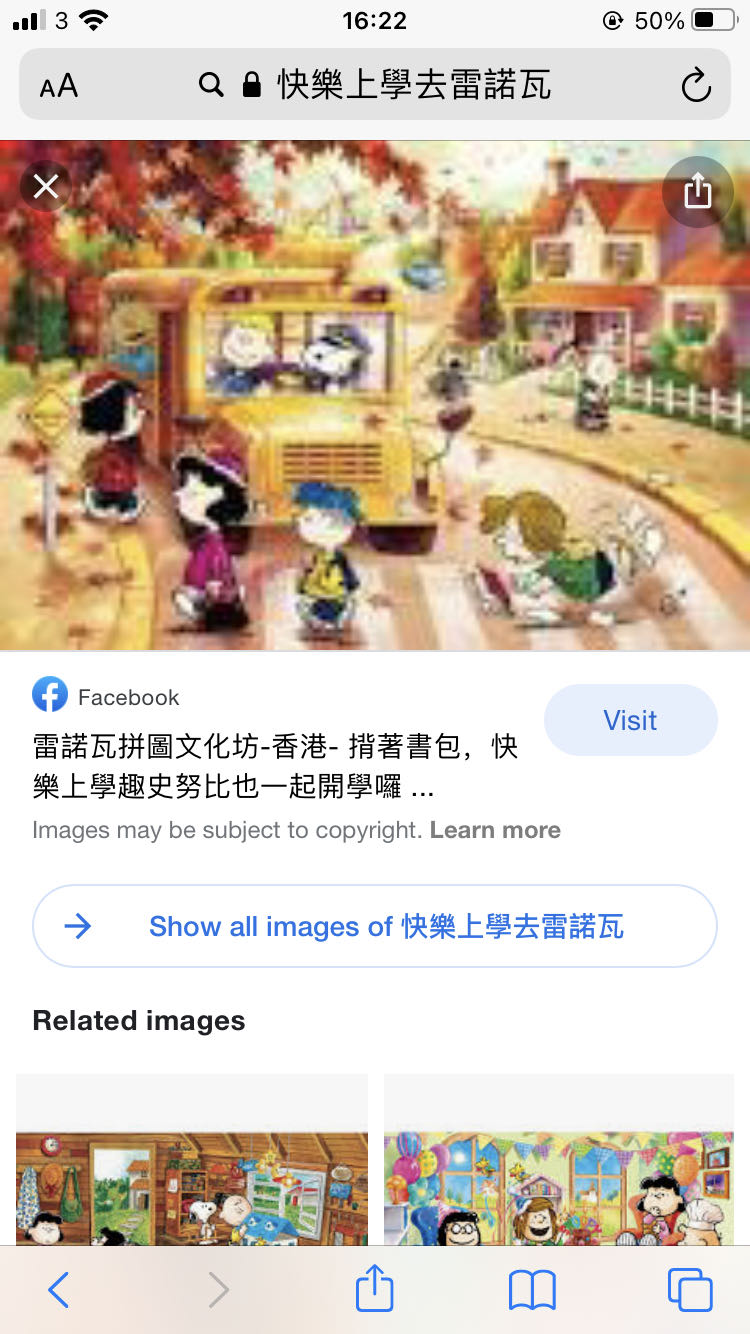The width and height of the screenshot is (750, 1334).
Task: Tap the Visit button
Action: click(x=630, y=719)
